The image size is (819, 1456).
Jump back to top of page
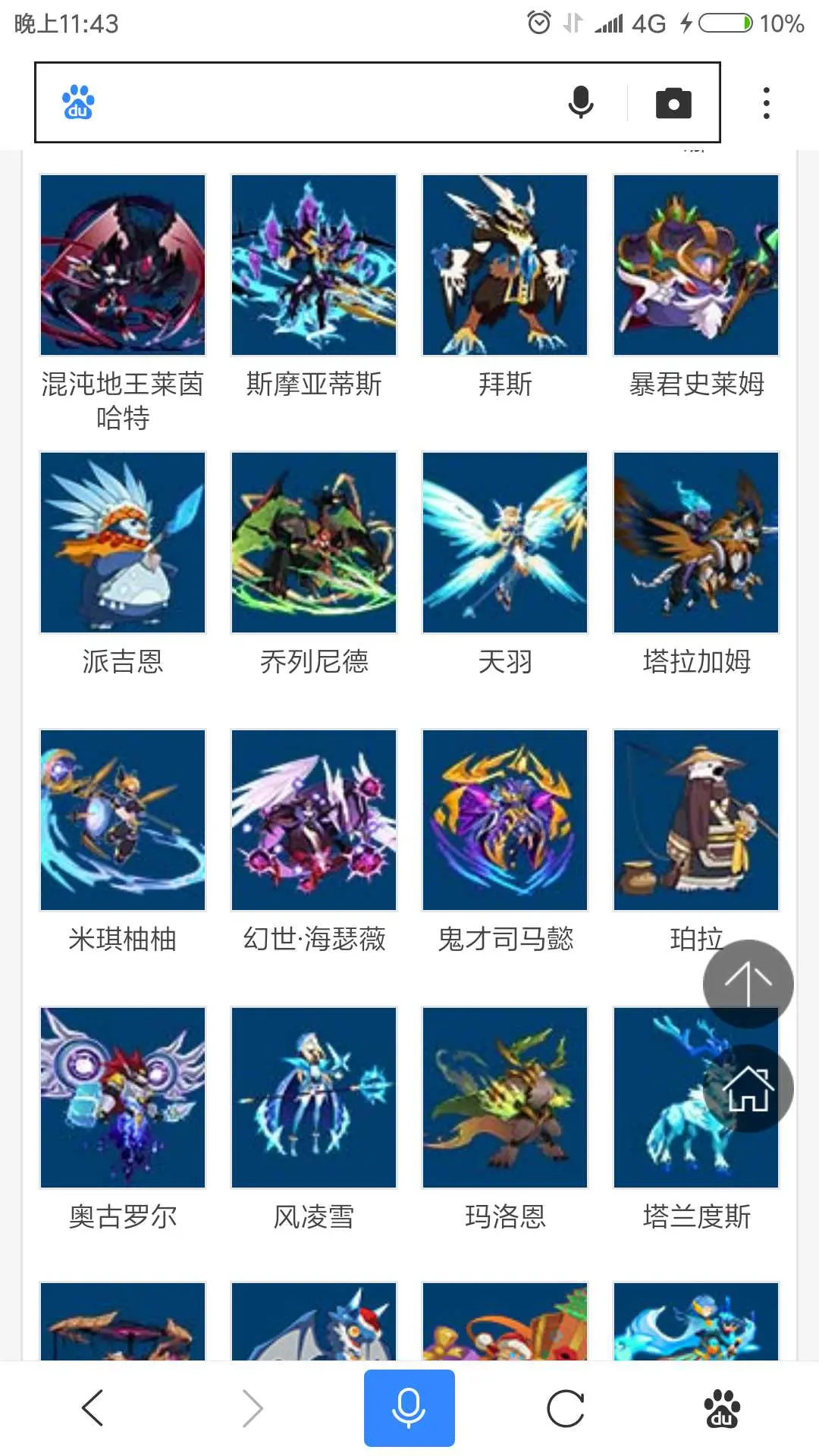[x=748, y=984]
